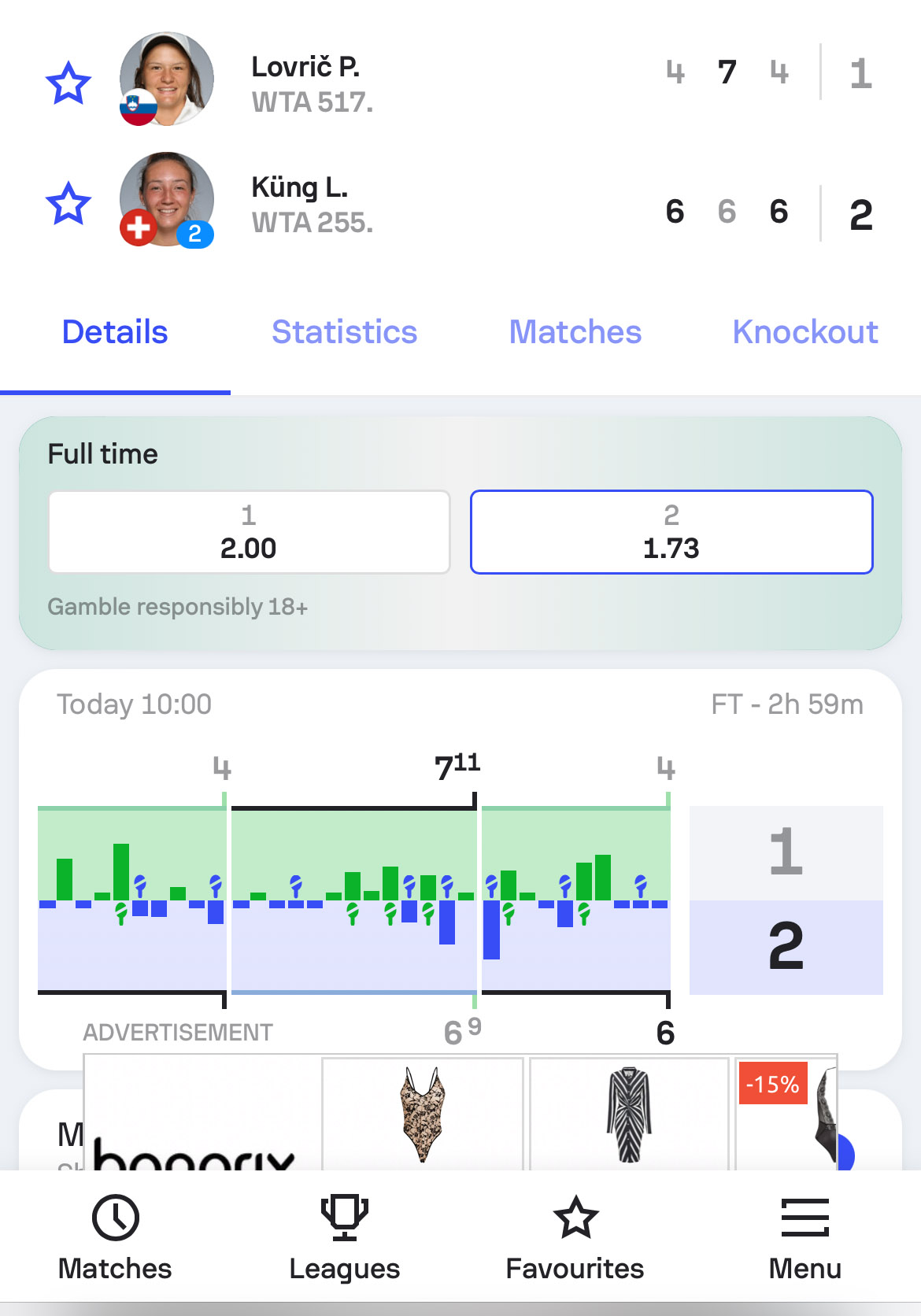Open Matches in the bottom navigation

[x=115, y=1238]
